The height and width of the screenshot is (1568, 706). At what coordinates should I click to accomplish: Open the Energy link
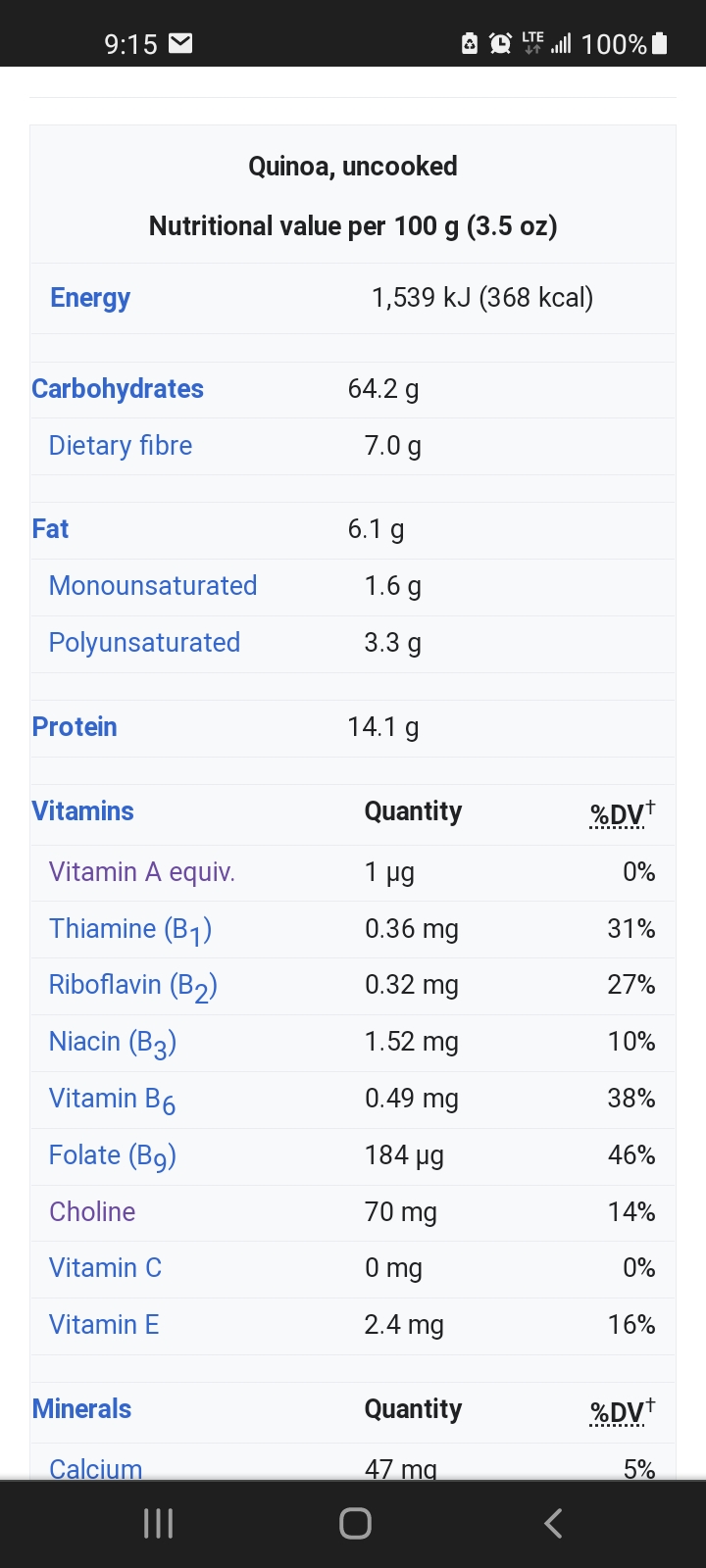coord(90,298)
